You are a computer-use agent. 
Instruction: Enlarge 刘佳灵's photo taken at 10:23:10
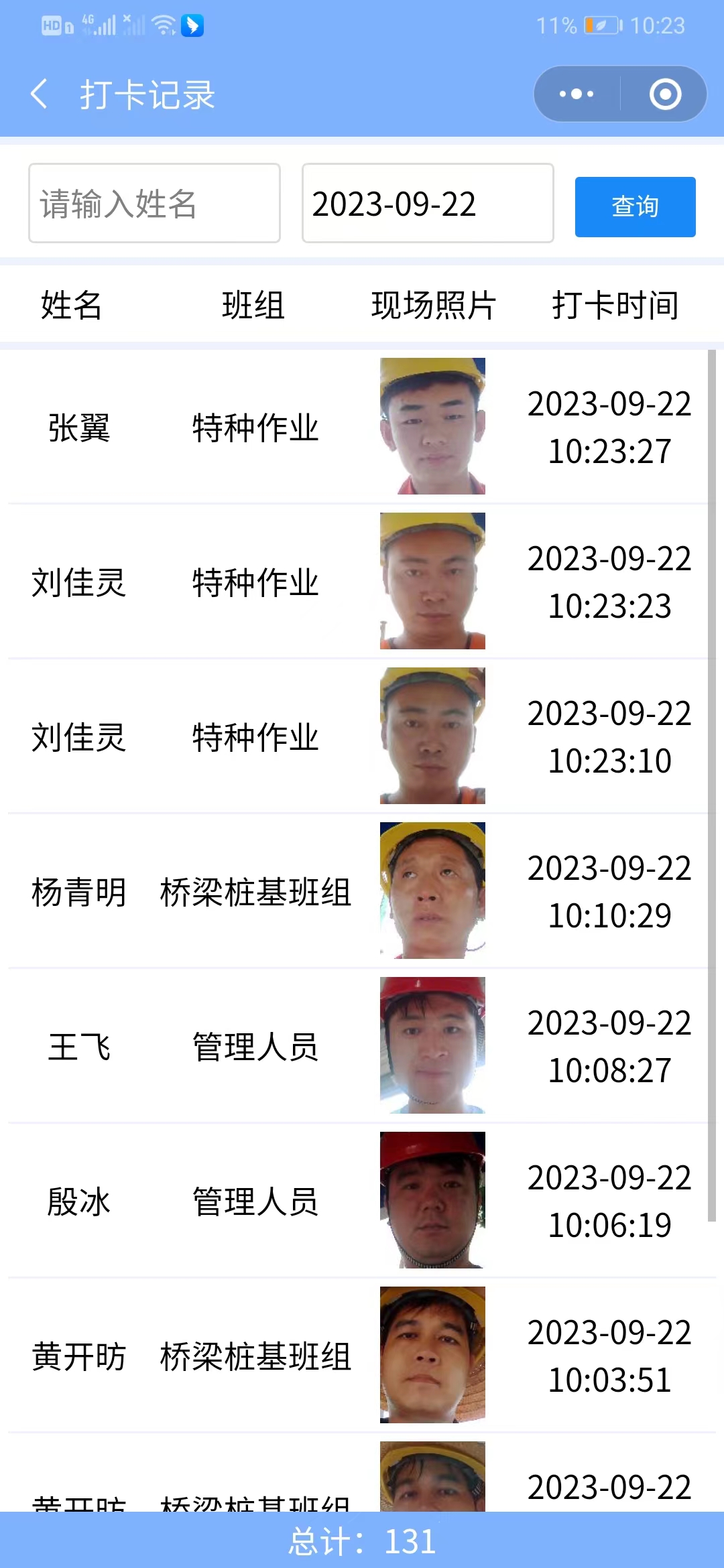pyautogui.click(x=432, y=736)
